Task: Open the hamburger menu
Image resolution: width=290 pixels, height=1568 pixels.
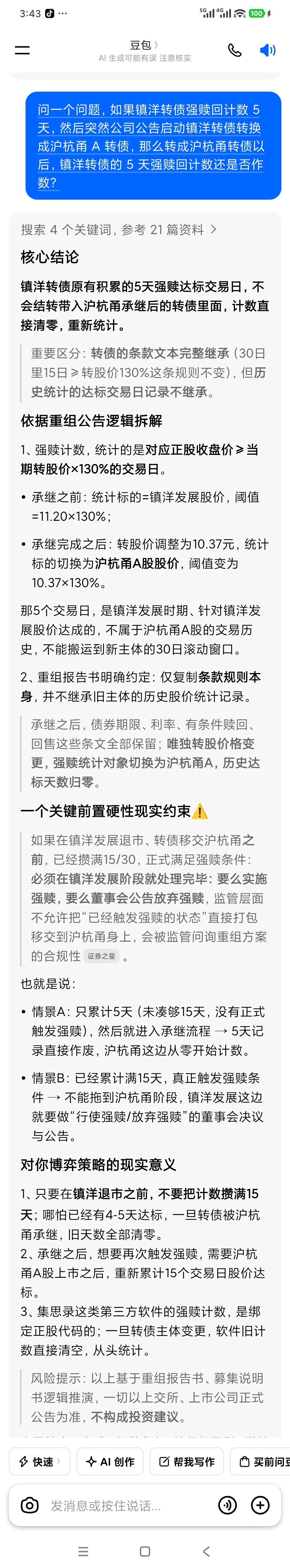Action: click(x=22, y=50)
